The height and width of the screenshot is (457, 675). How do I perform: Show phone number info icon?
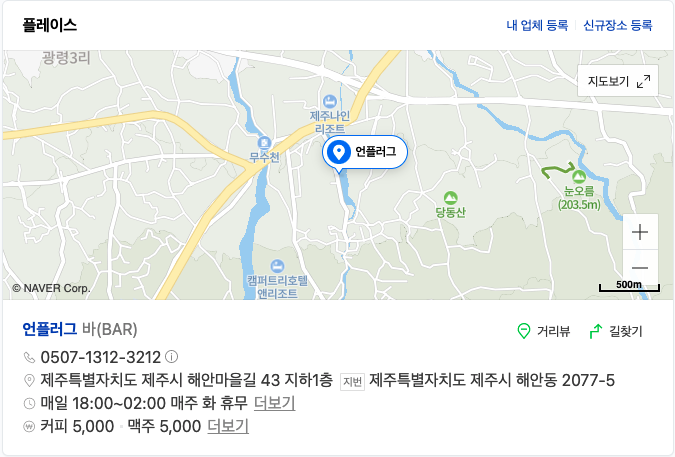(171, 357)
